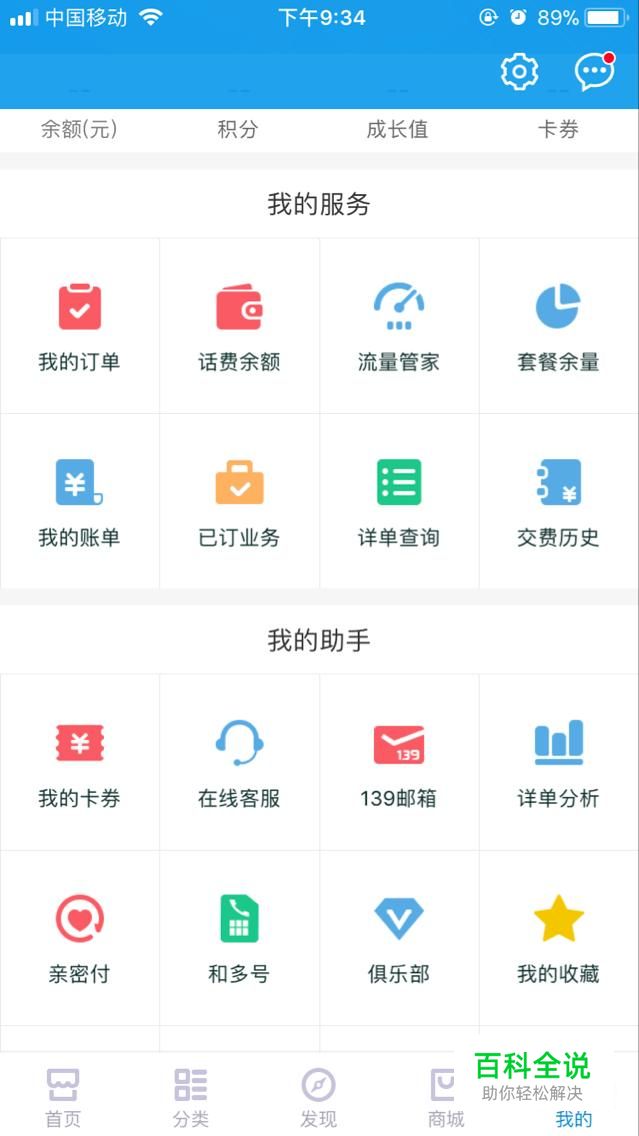The height and width of the screenshot is (1136, 639).
Task: Select 亲密付 option
Action: 79,937
